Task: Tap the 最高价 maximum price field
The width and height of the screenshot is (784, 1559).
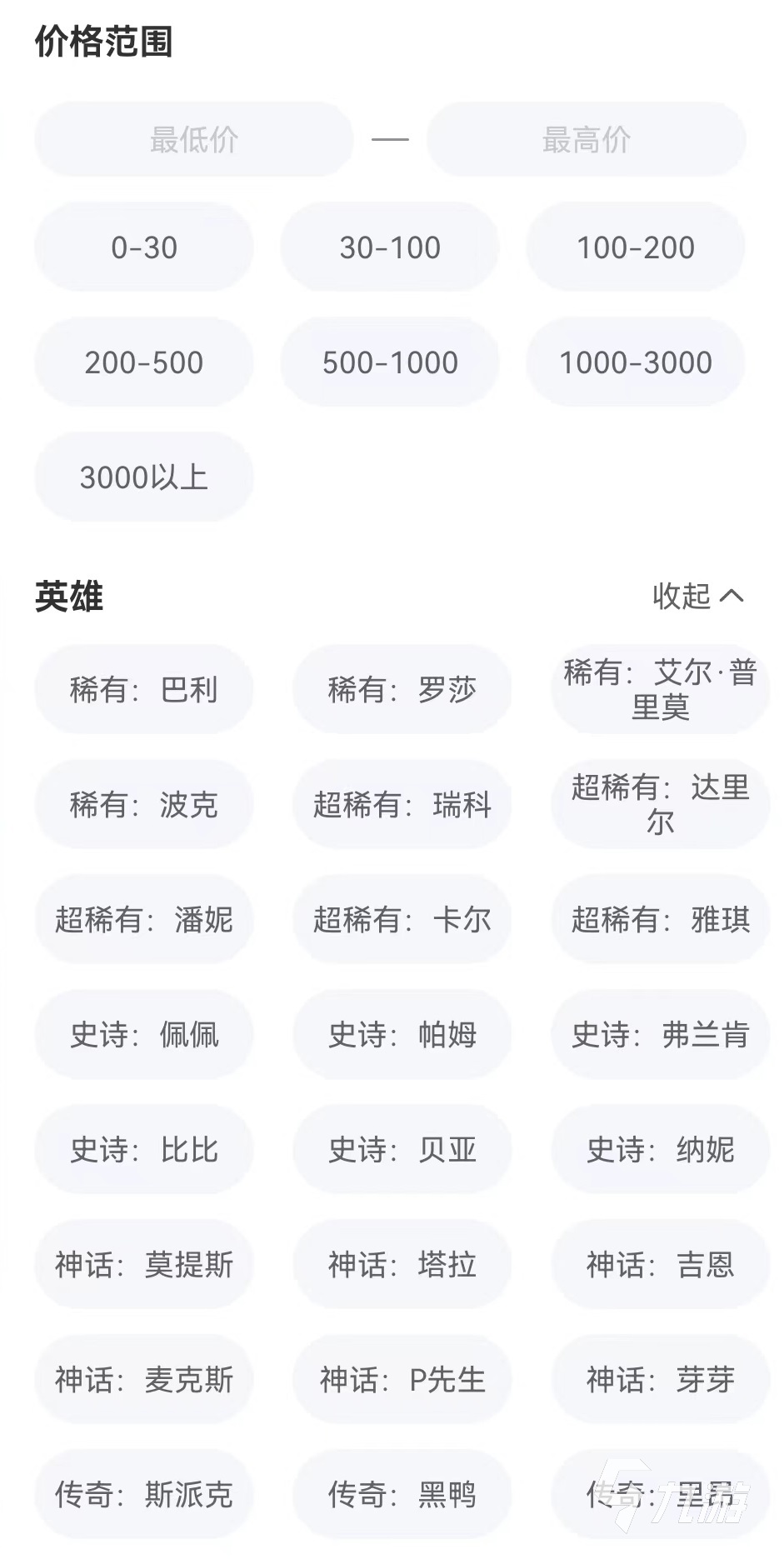Action: click(586, 140)
